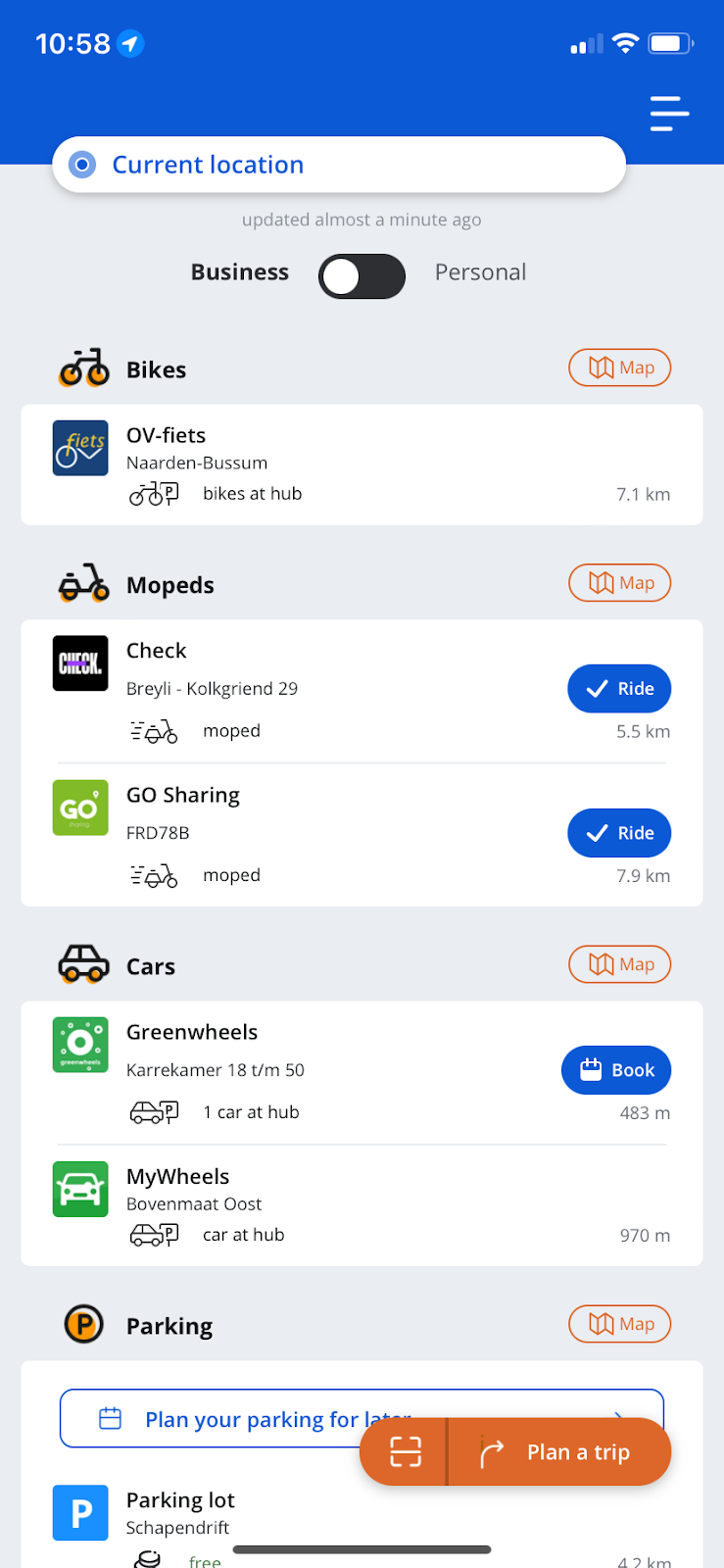Open the Mopeds map
Screen dimensions: 724x1568
click(x=620, y=583)
